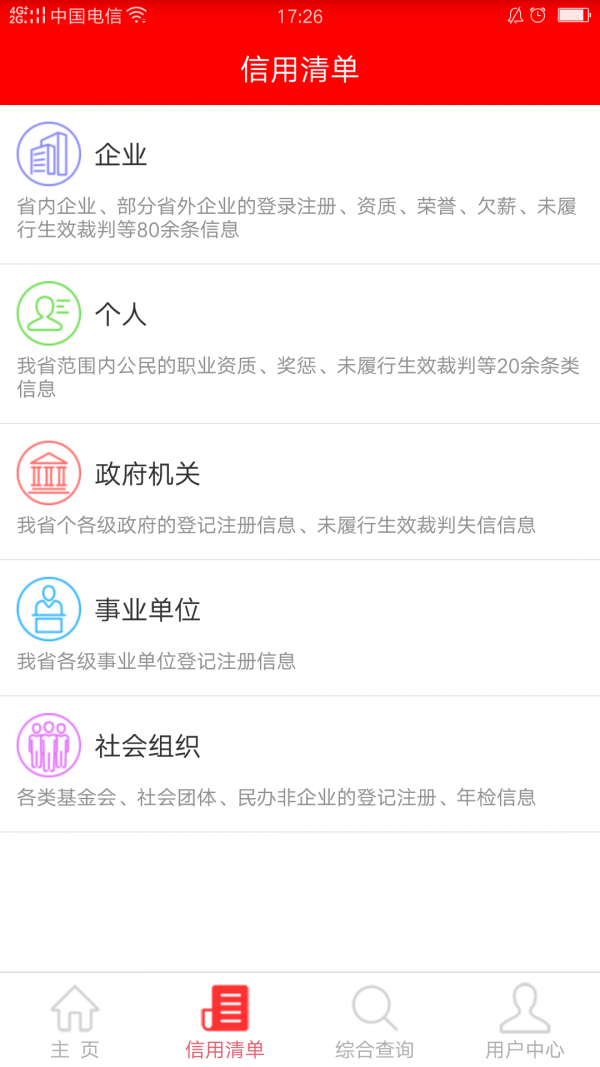Switch to the 主页 tab
The image size is (600, 1067).
tap(75, 1020)
